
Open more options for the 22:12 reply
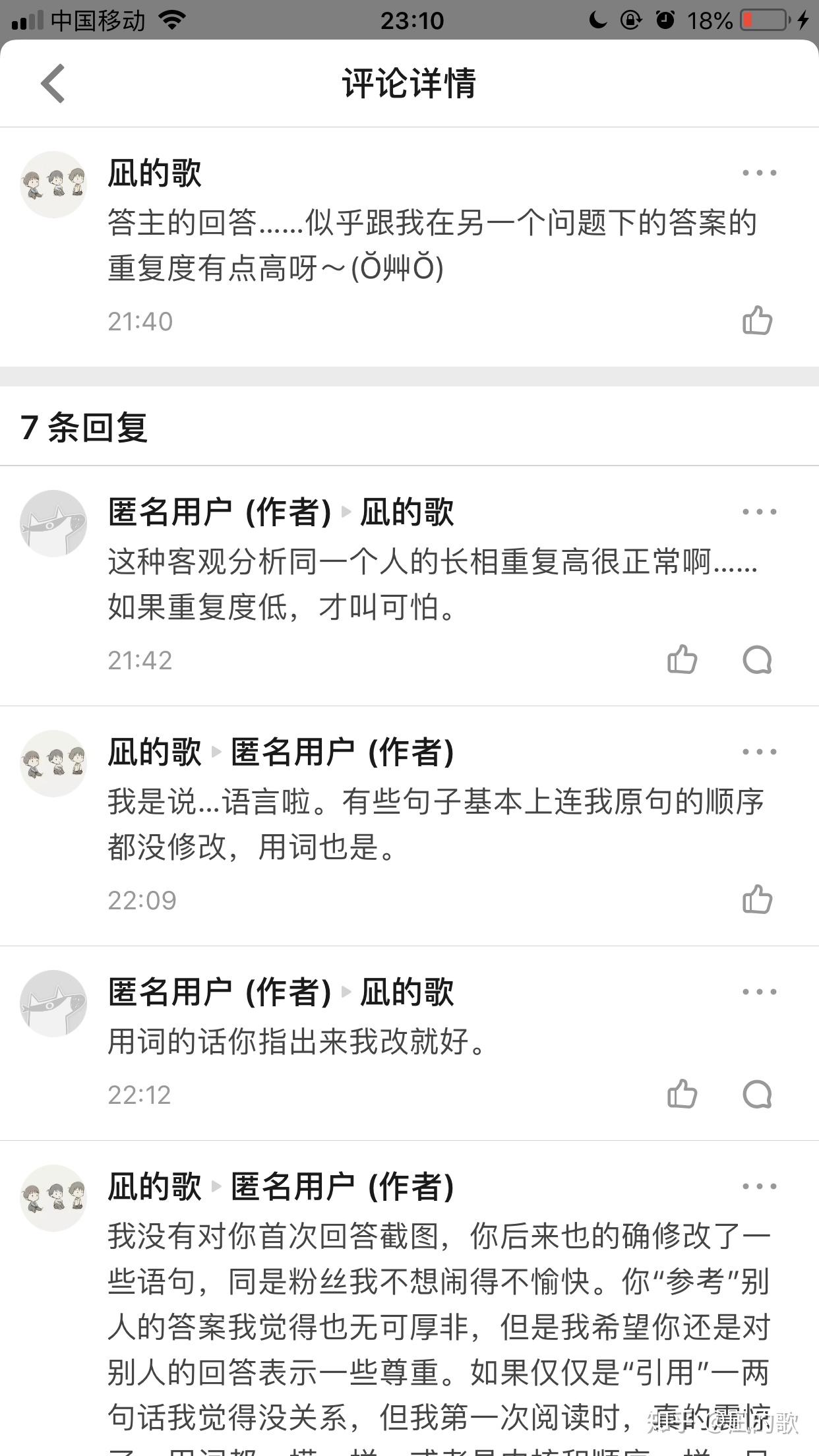tap(759, 992)
